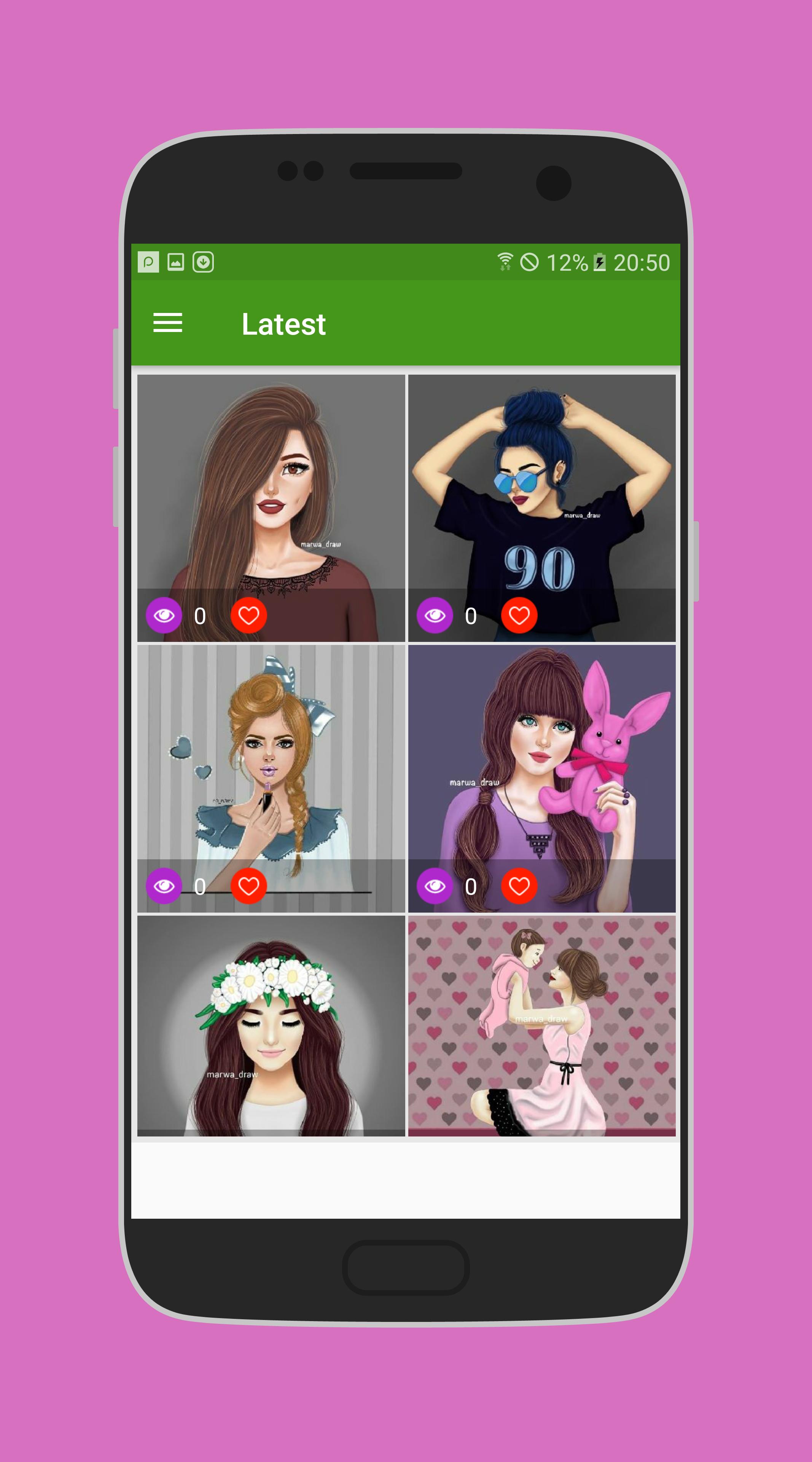This screenshot has width=812, height=1462.
Task: Open the navigation drawer with the hamburger icon
Action: coord(167,324)
